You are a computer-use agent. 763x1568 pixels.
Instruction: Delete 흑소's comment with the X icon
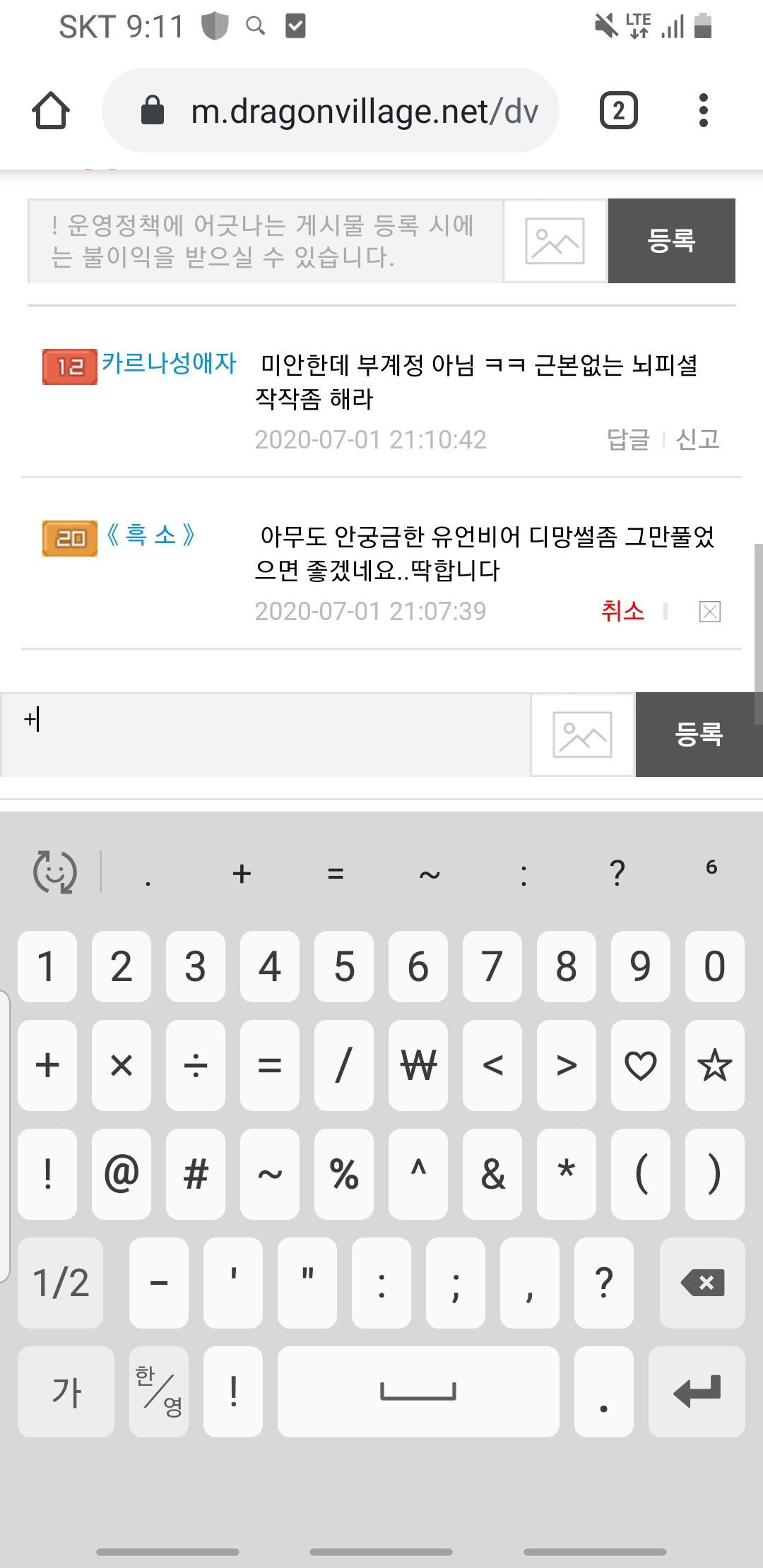(x=709, y=612)
